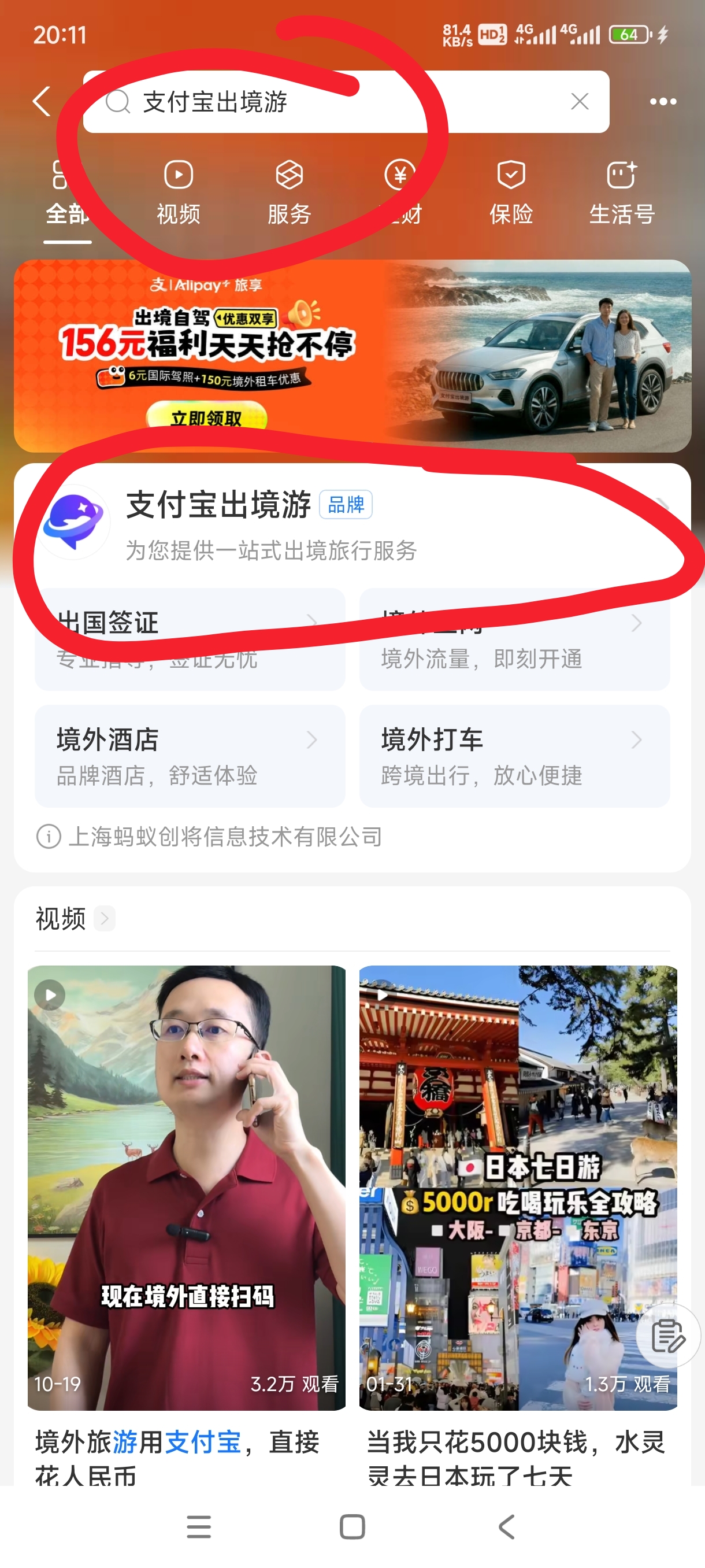Open the 境外酒店 service card

(189, 756)
